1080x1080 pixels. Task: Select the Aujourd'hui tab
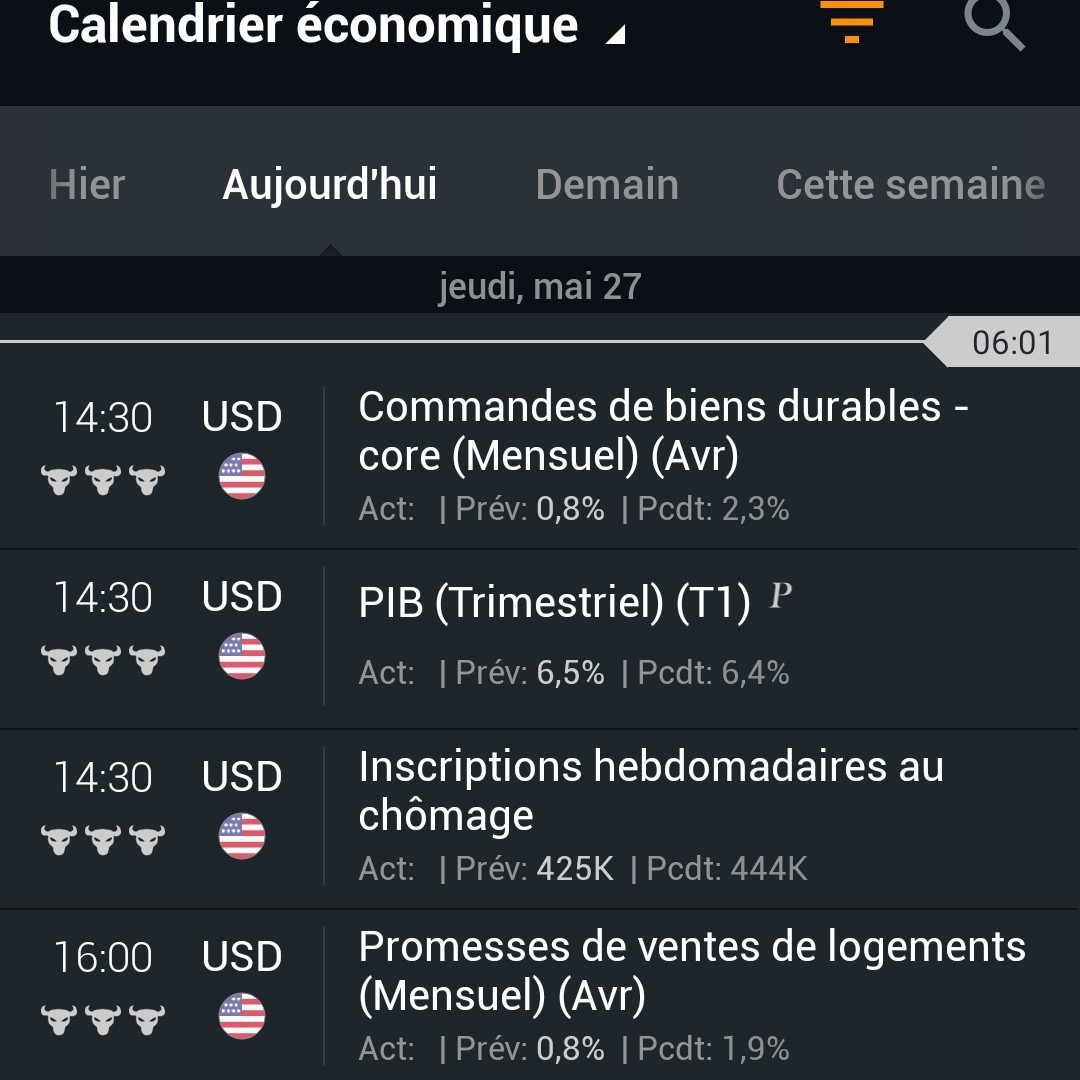[x=330, y=185]
